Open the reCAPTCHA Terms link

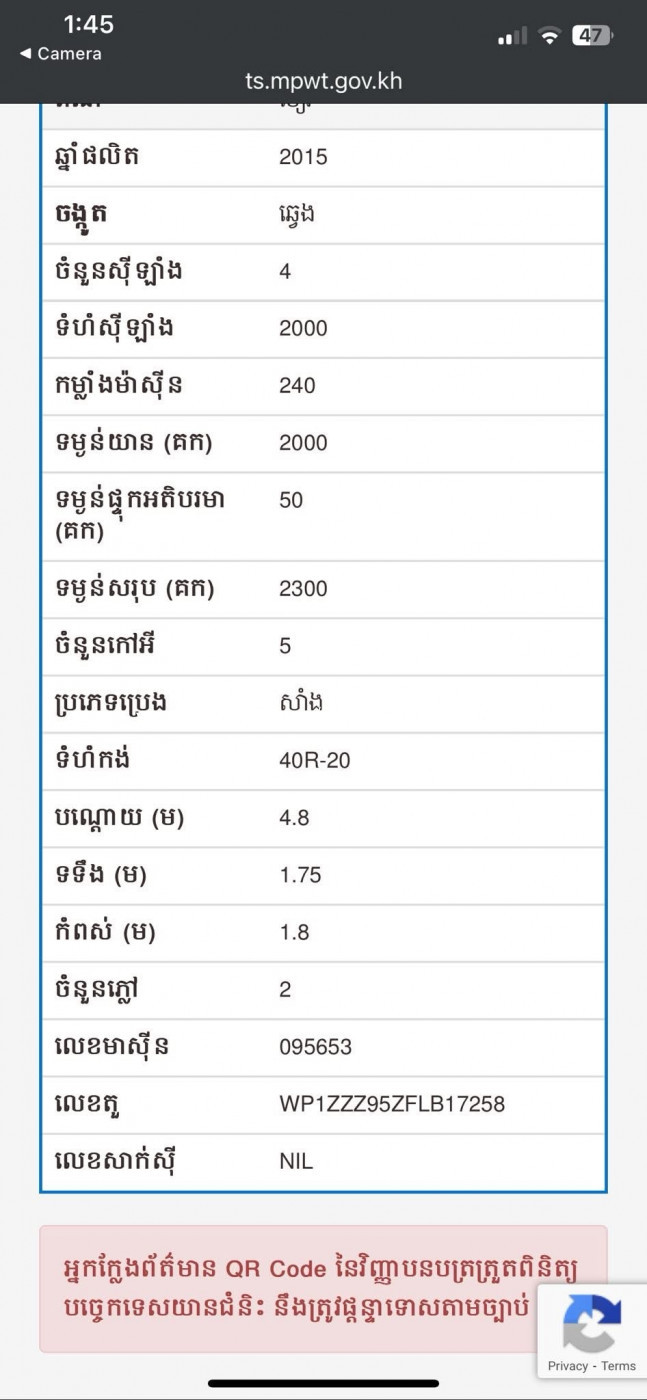pyautogui.click(x=619, y=1365)
